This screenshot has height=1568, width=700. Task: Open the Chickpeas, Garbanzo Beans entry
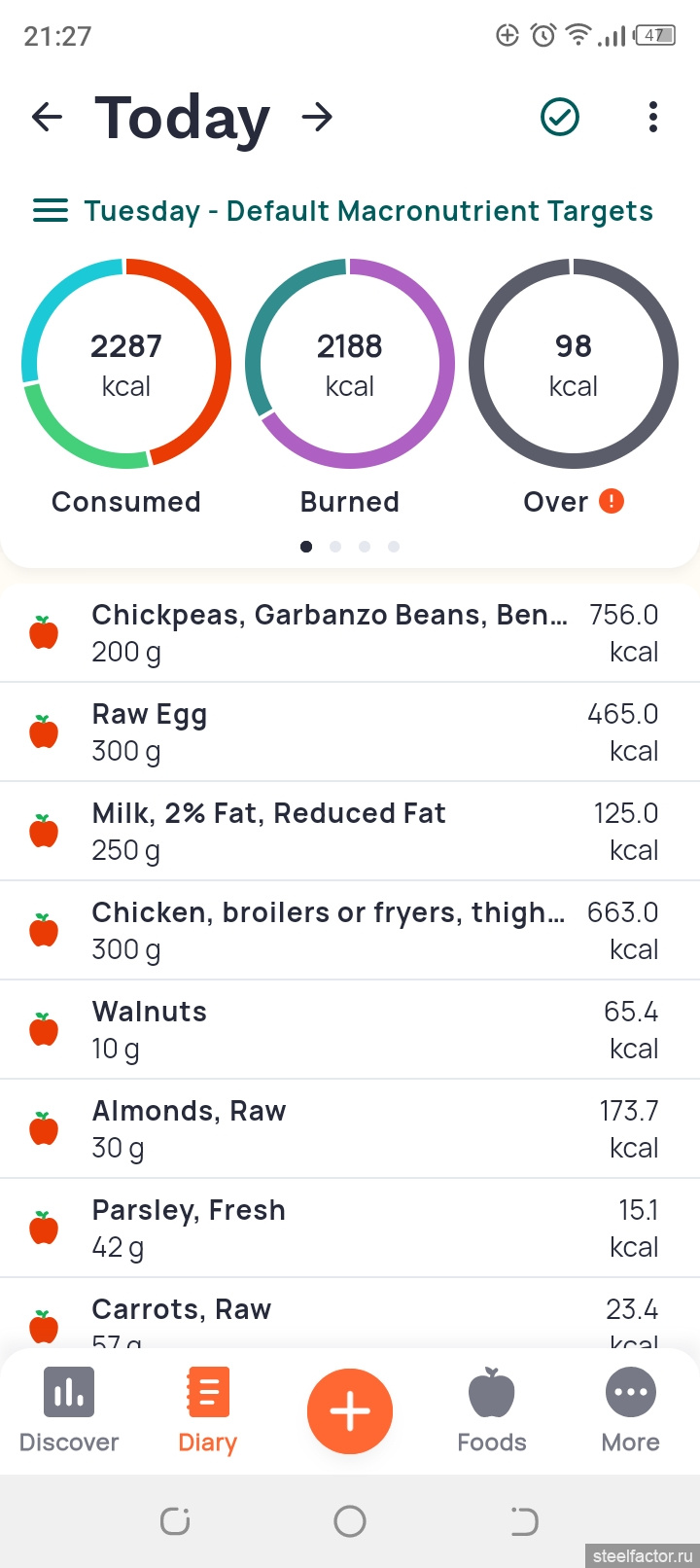coord(350,633)
